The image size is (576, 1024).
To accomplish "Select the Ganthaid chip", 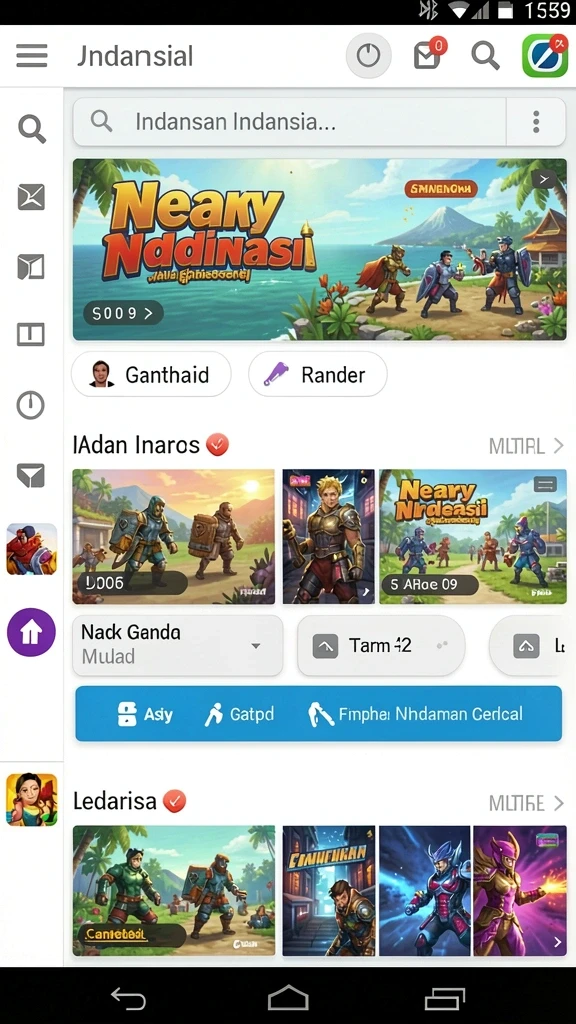I will (x=151, y=375).
